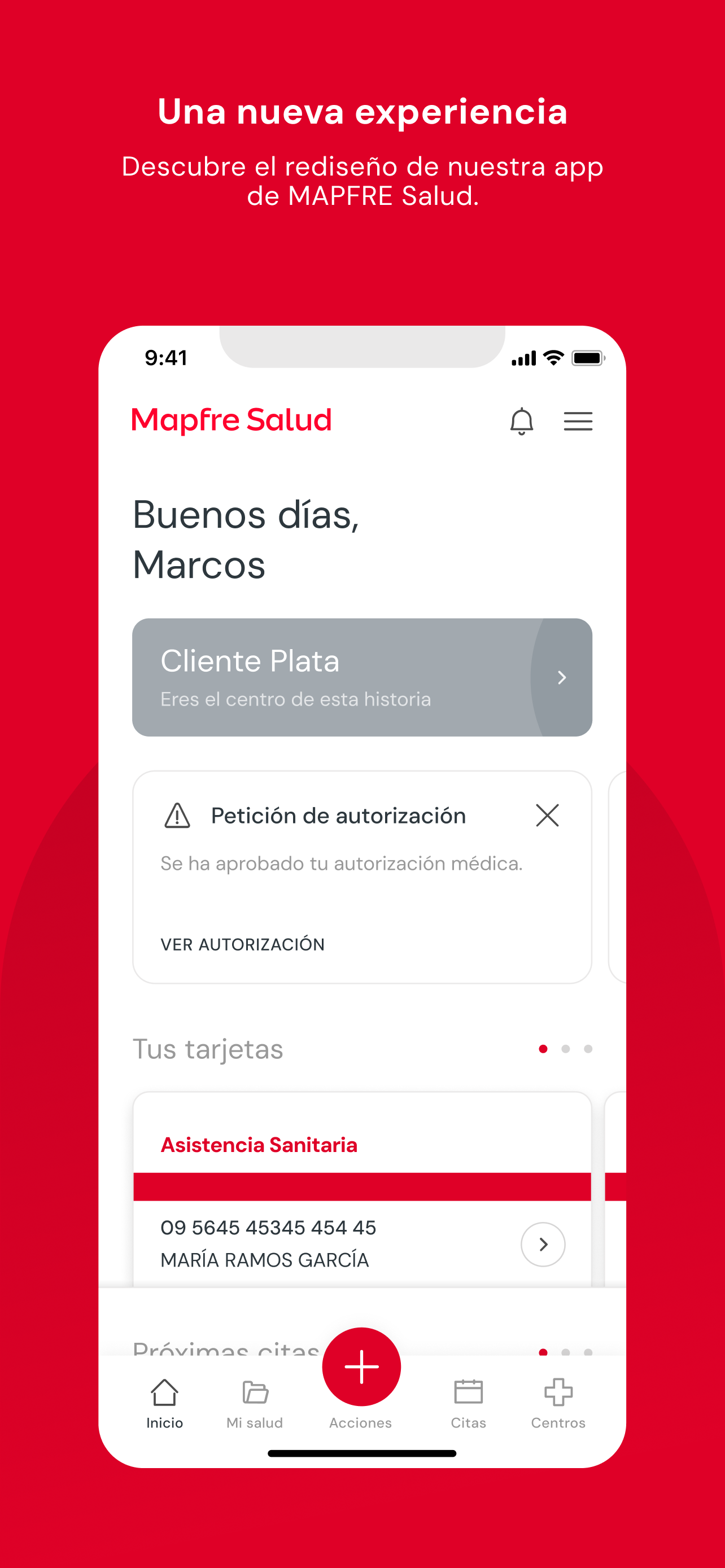Tap VER AUTORIZACIÓN
Image resolution: width=725 pixels, height=1568 pixels.
coord(243,944)
